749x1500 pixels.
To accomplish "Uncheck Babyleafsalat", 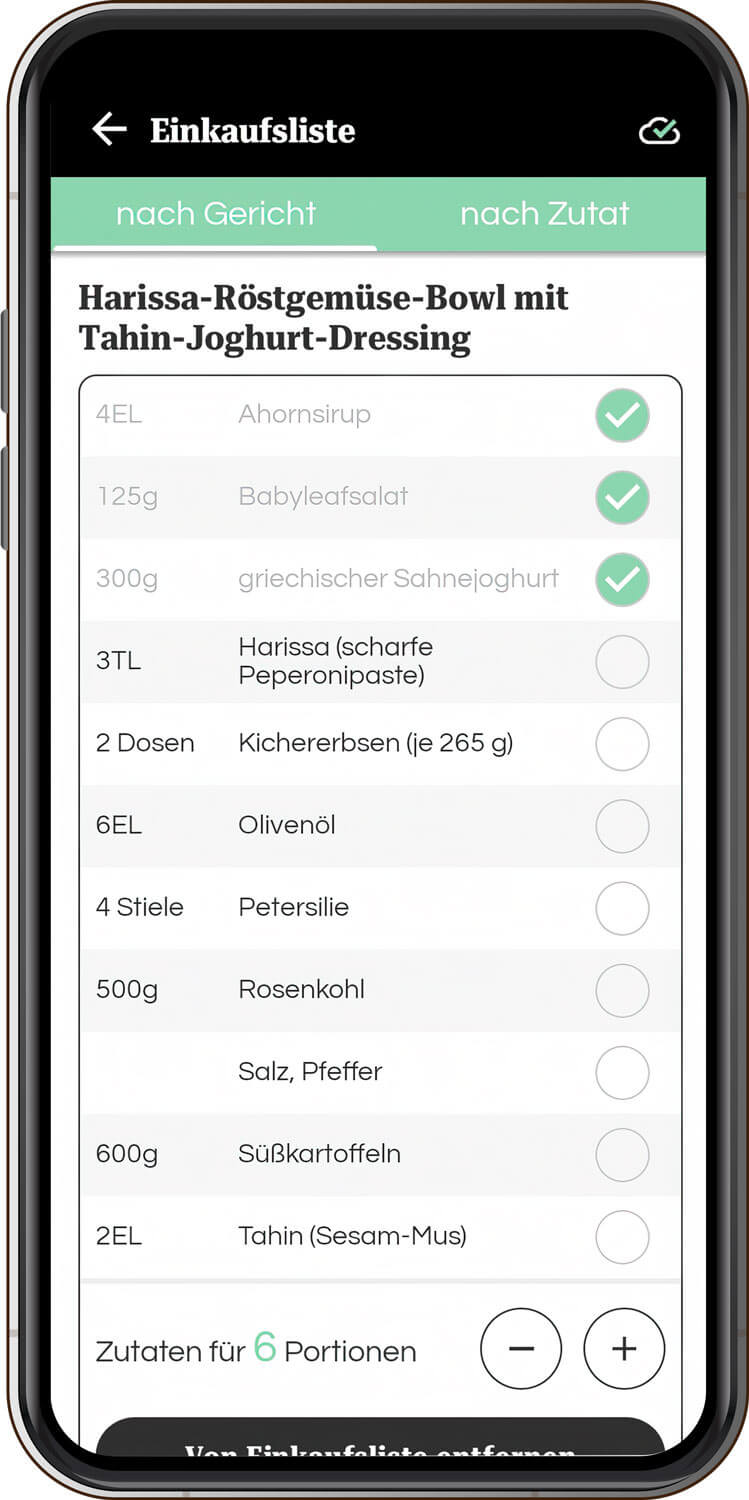I will coord(622,497).
